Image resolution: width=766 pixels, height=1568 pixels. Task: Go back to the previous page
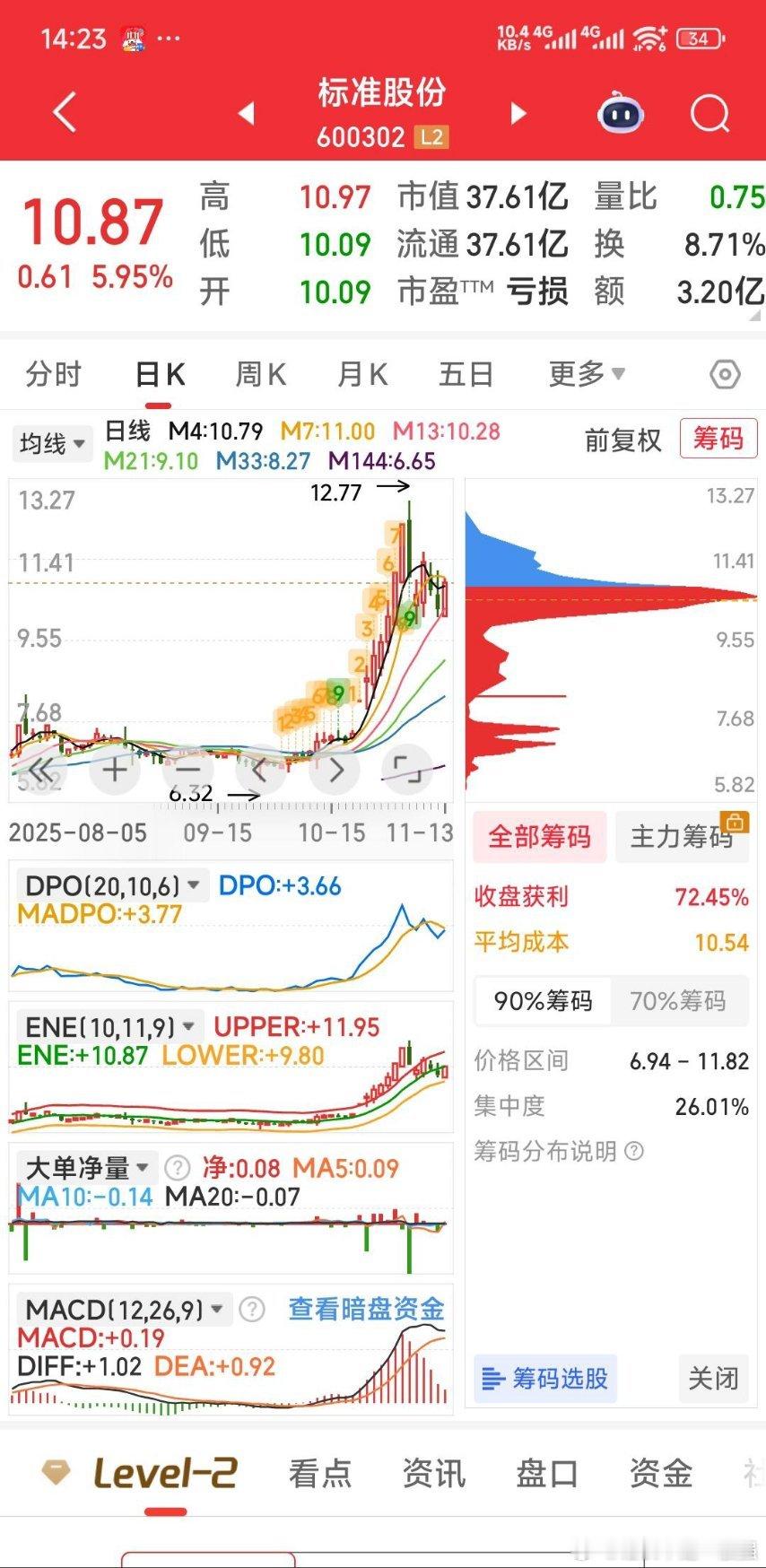pyautogui.click(x=65, y=113)
